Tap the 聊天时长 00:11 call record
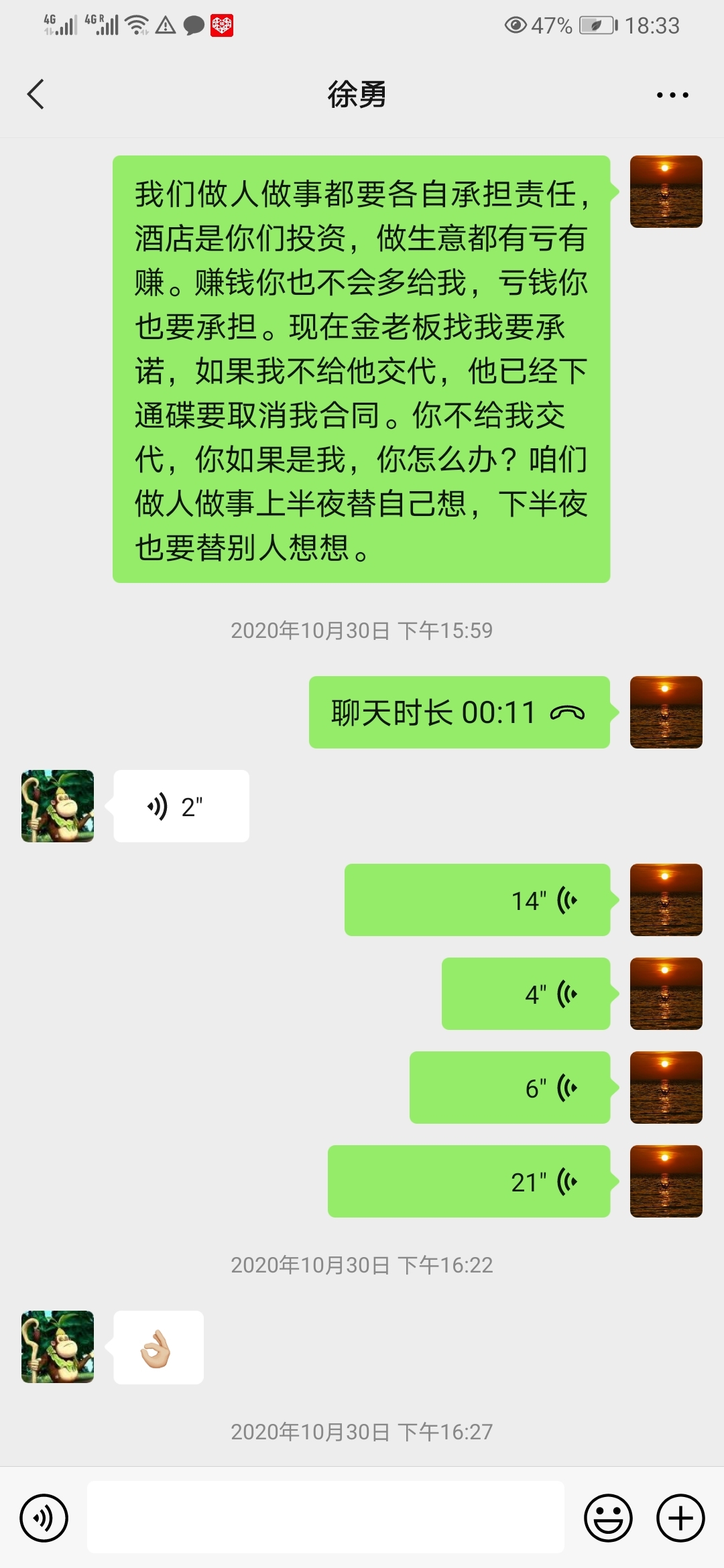Screen dimensions: 724x1568 (459, 712)
